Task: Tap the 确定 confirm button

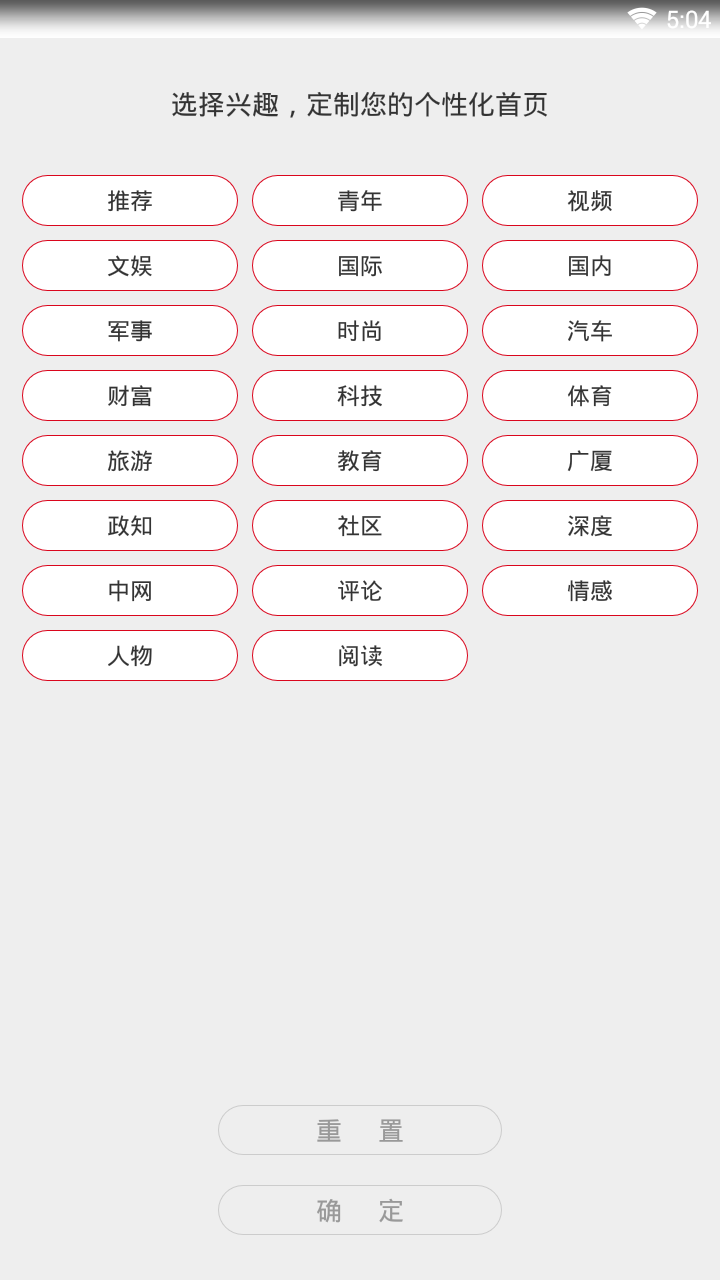Action: point(359,1210)
